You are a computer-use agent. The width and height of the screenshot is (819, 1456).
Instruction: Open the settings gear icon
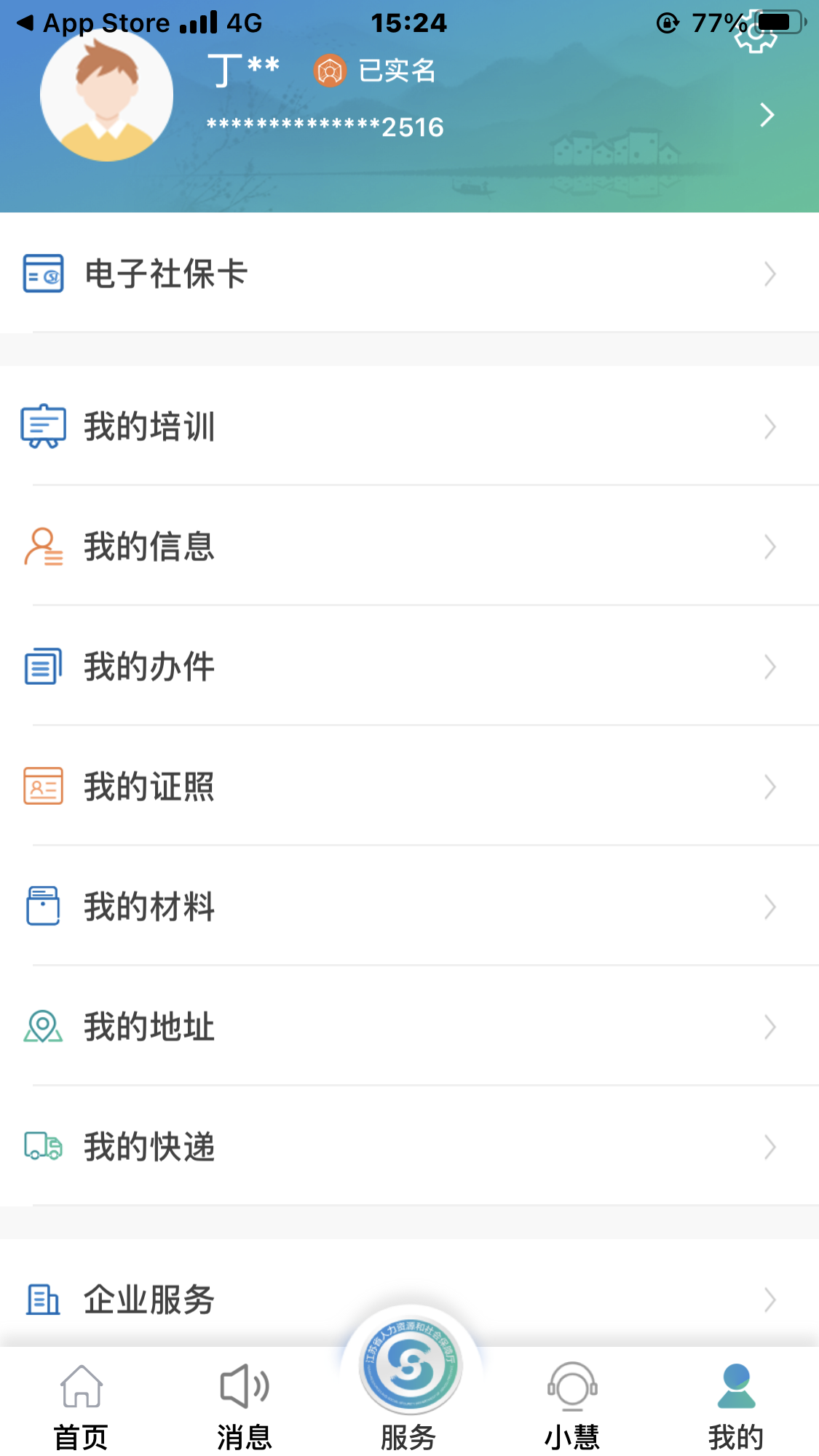[x=754, y=34]
